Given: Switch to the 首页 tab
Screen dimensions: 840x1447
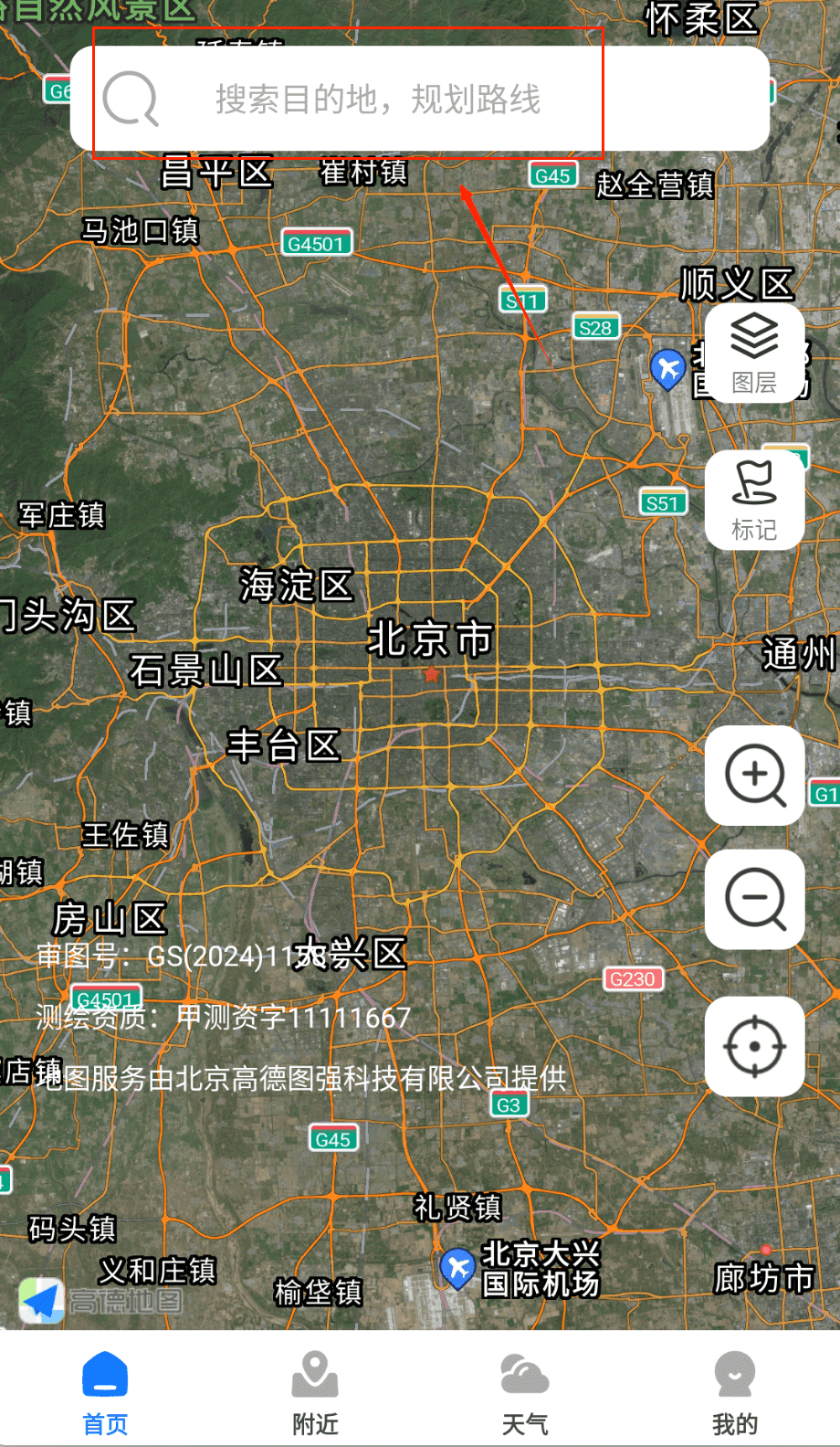Looking at the screenshot, I should point(105,1390).
